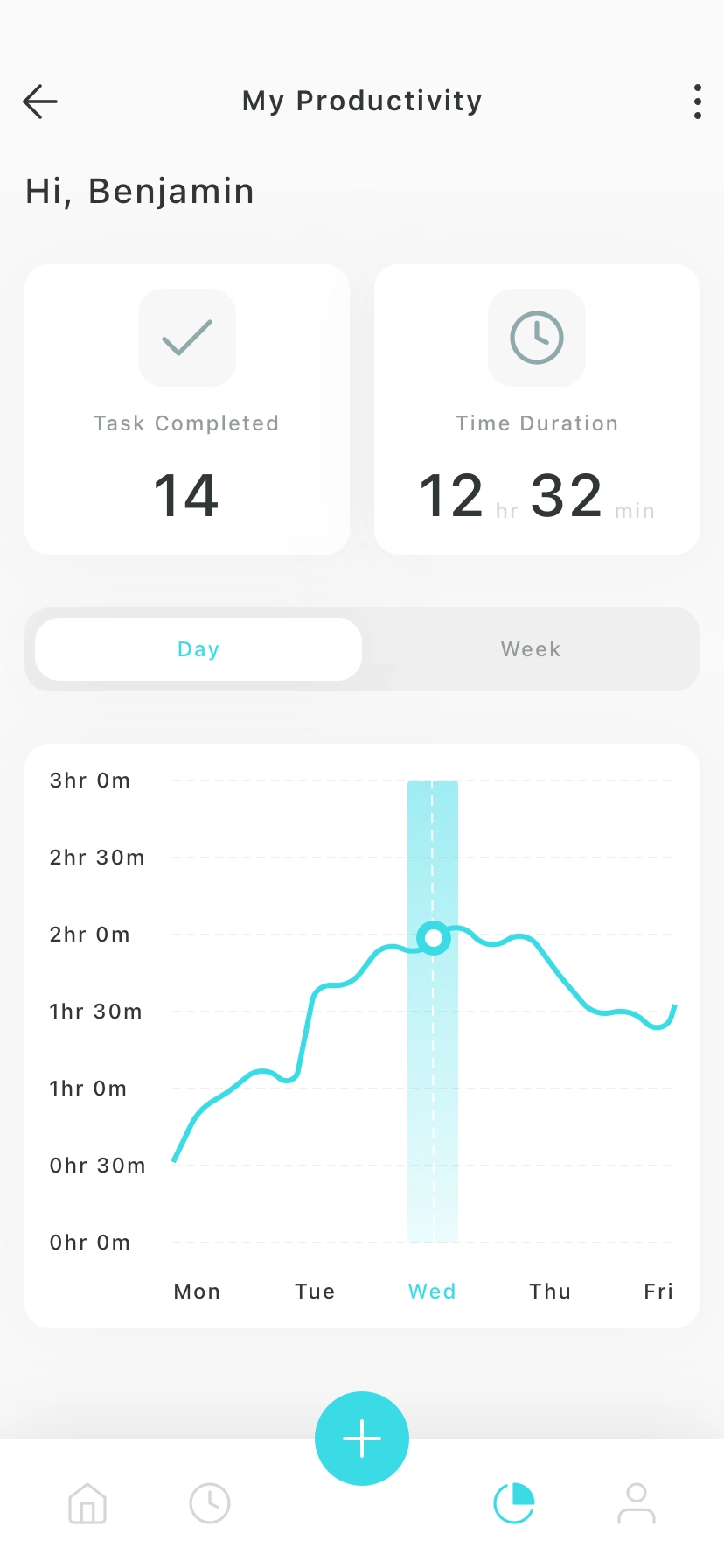This screenshot has height=1568, width=724.
Task: Select the highlighted Wed data point
Action: tap(433, 938)
